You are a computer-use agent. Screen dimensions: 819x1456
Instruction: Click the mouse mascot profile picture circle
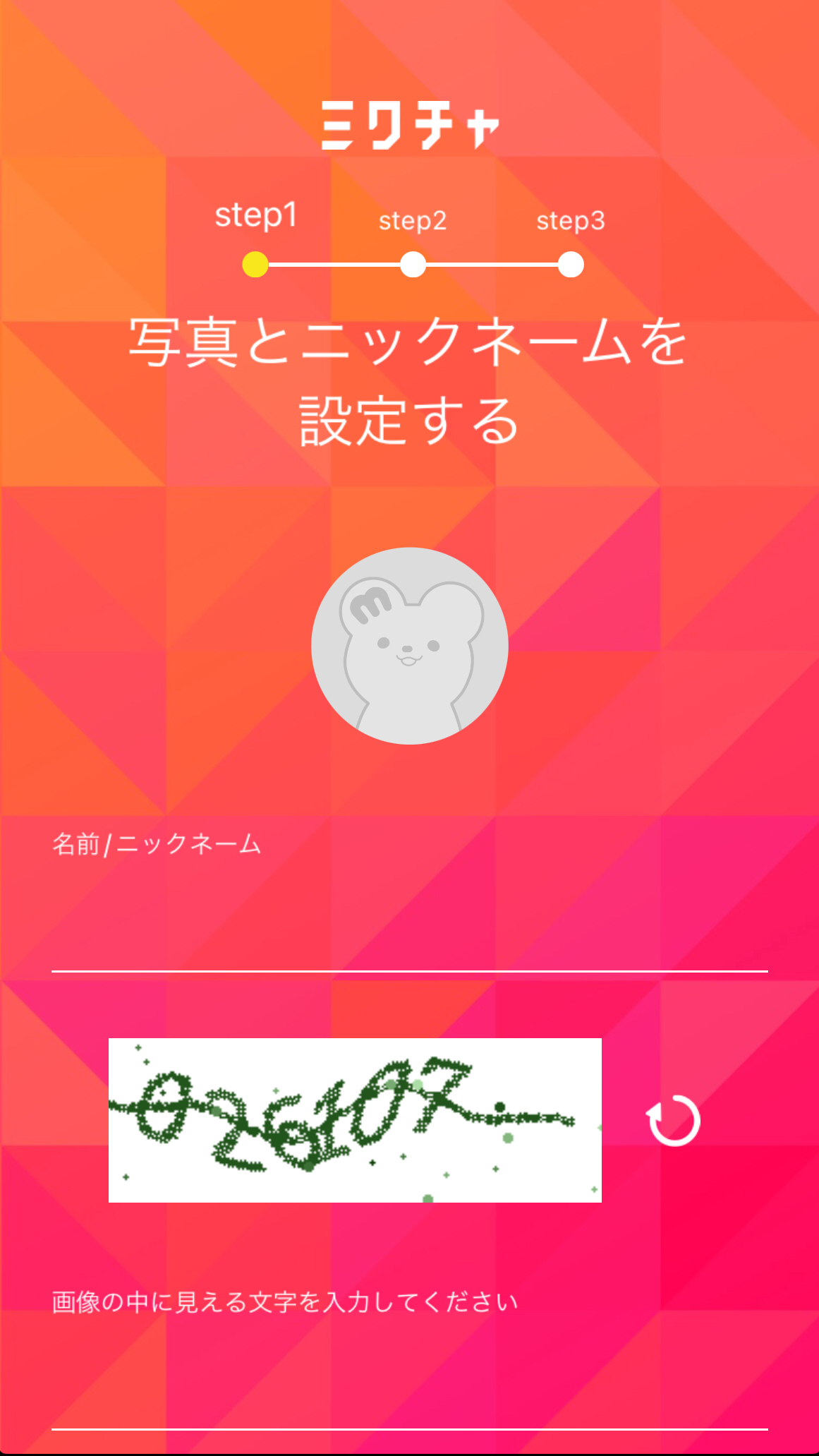pyautogui.click(x=409, y=646)
